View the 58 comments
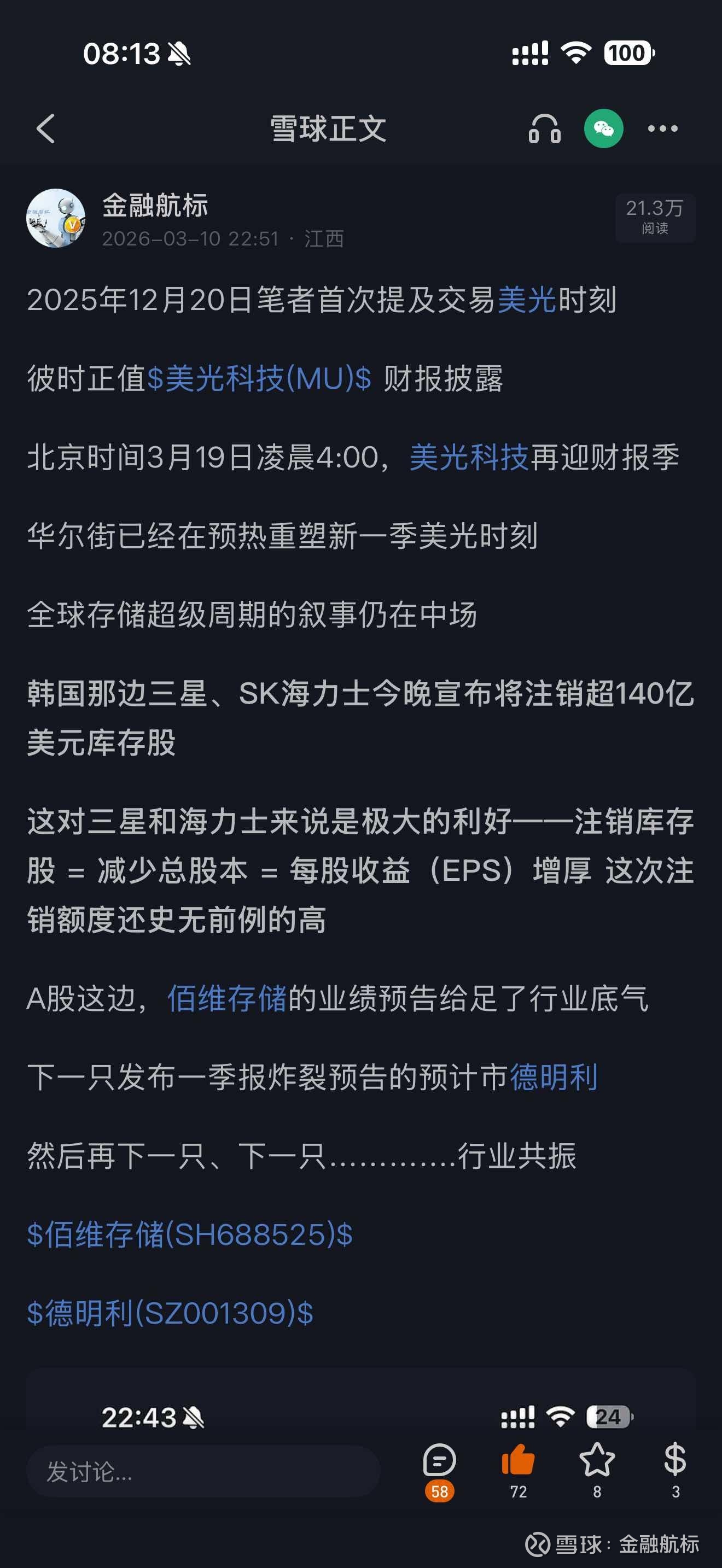Viewport: 722px width, 1568px height. [439, 1471]
